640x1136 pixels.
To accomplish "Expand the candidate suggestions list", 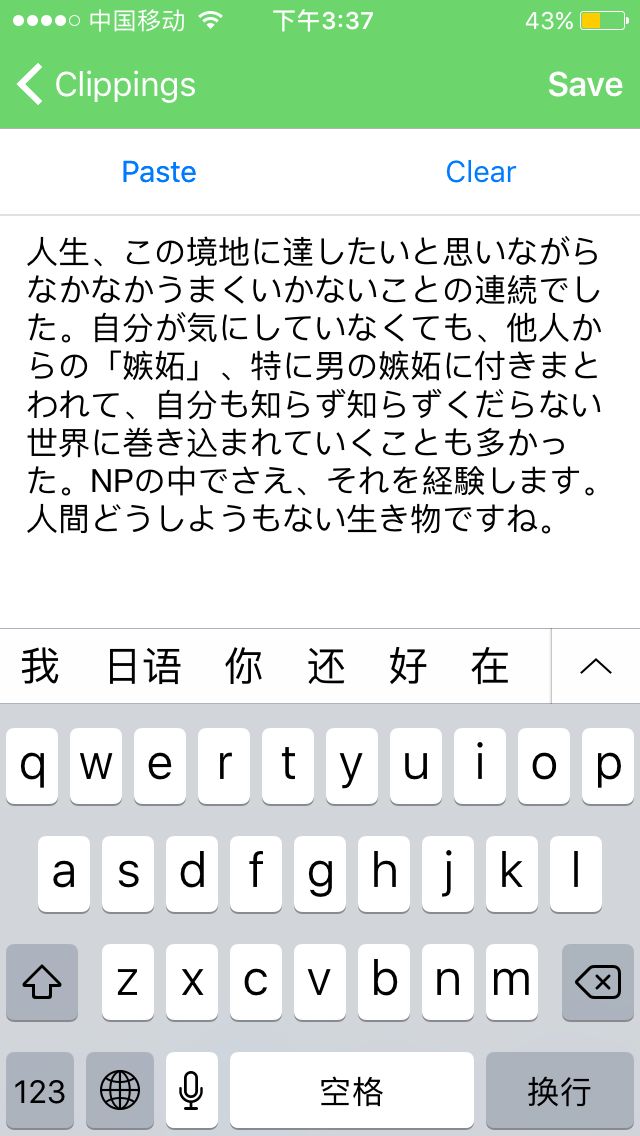I will tap(596, 666).
